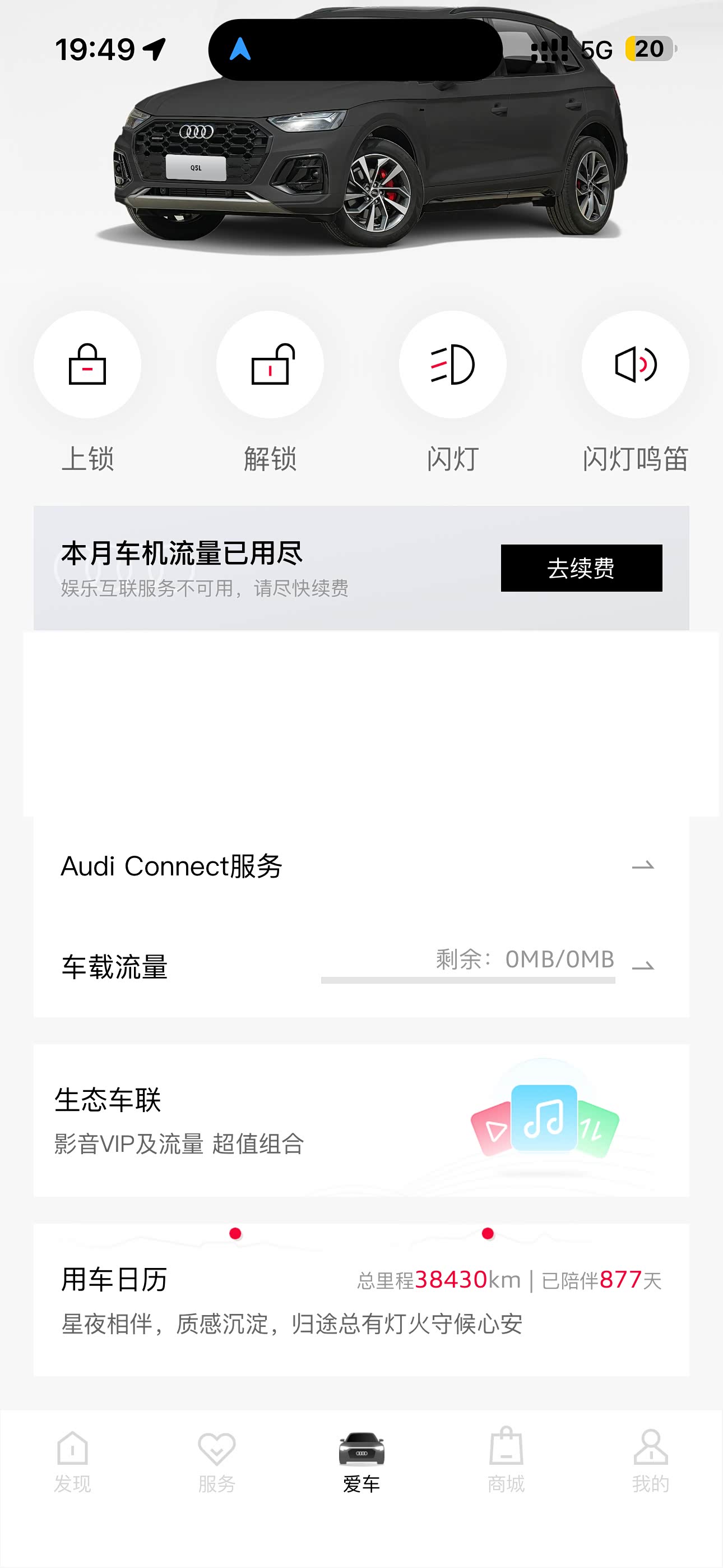Switch to the 发现 tab
The image size is (723, 1568).
(x=72, y=1461)
